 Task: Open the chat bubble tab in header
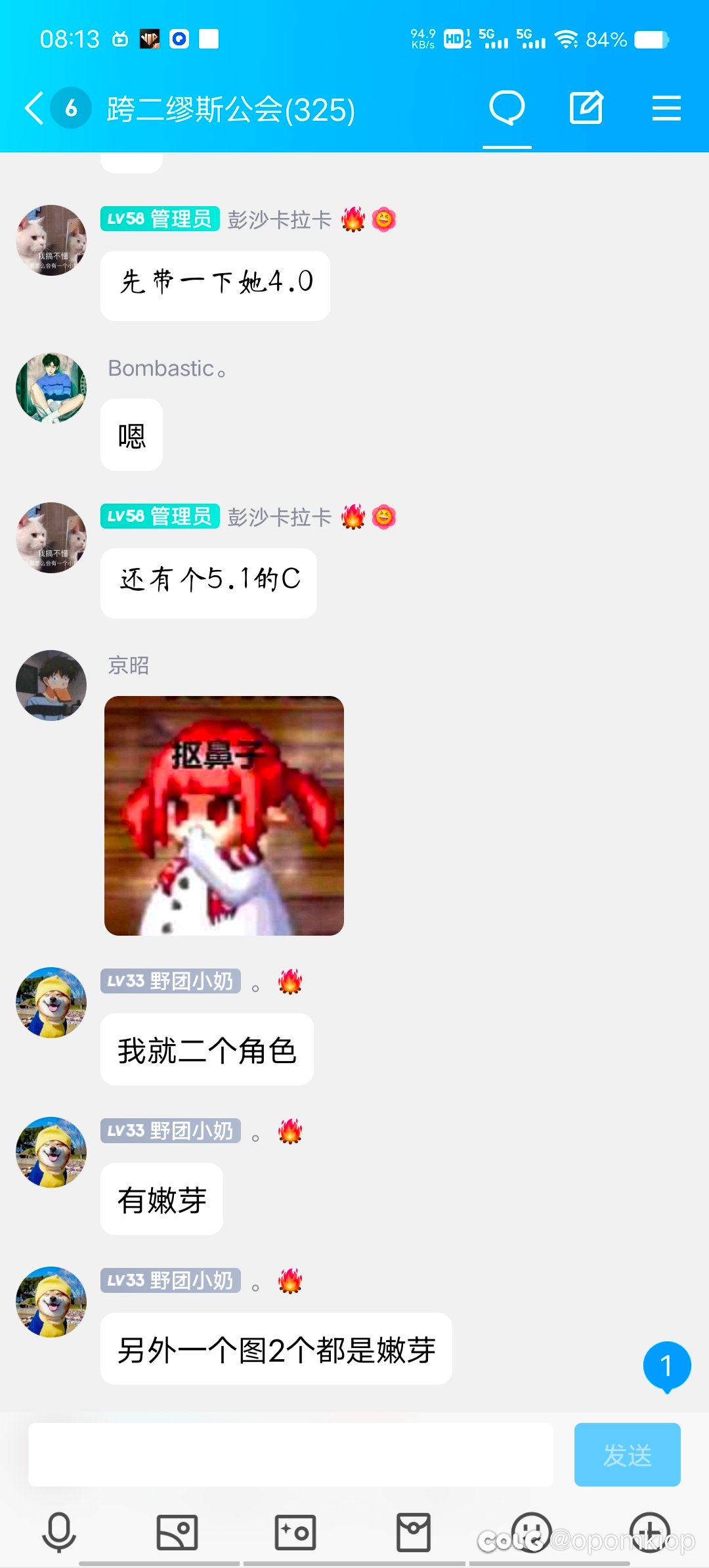(x=507, y=108)
